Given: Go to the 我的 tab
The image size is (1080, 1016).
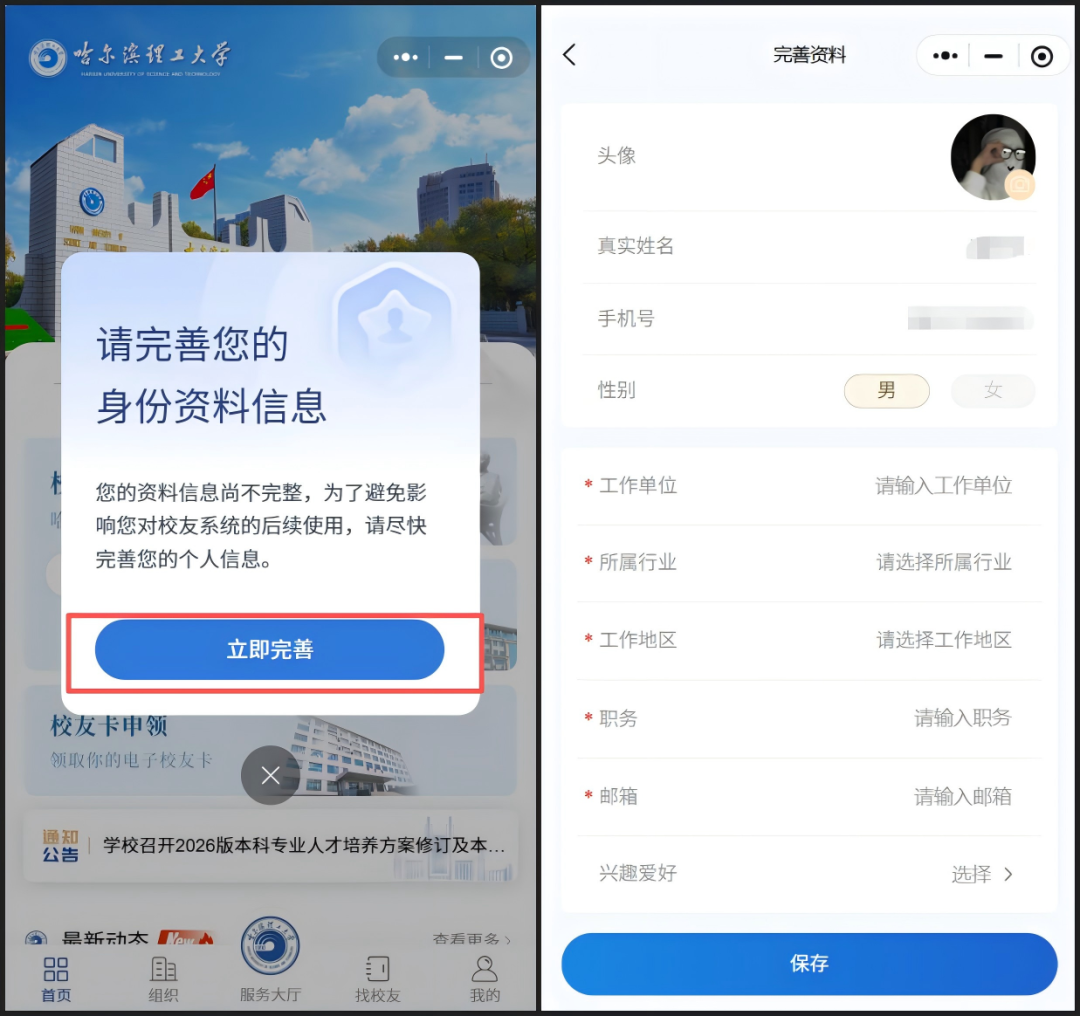Looking at the screenshot, I should click(485, 979).
